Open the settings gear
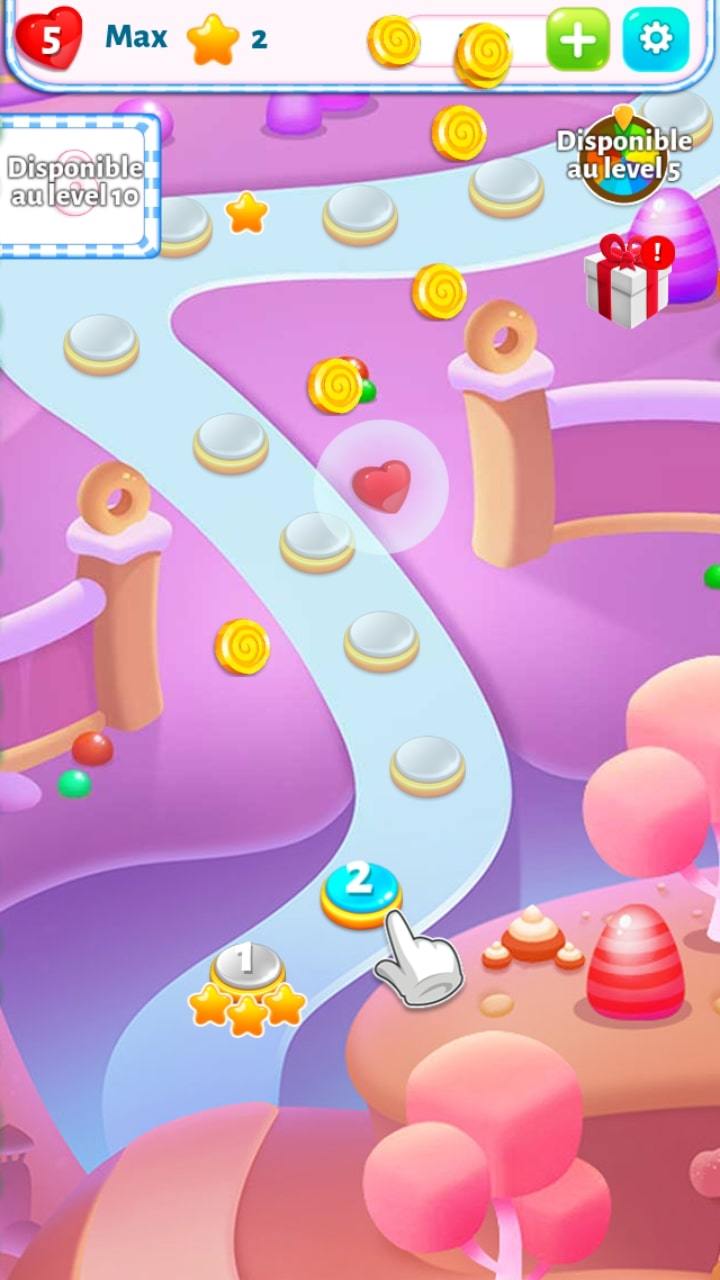720x1280 pixels. (656, 39)
